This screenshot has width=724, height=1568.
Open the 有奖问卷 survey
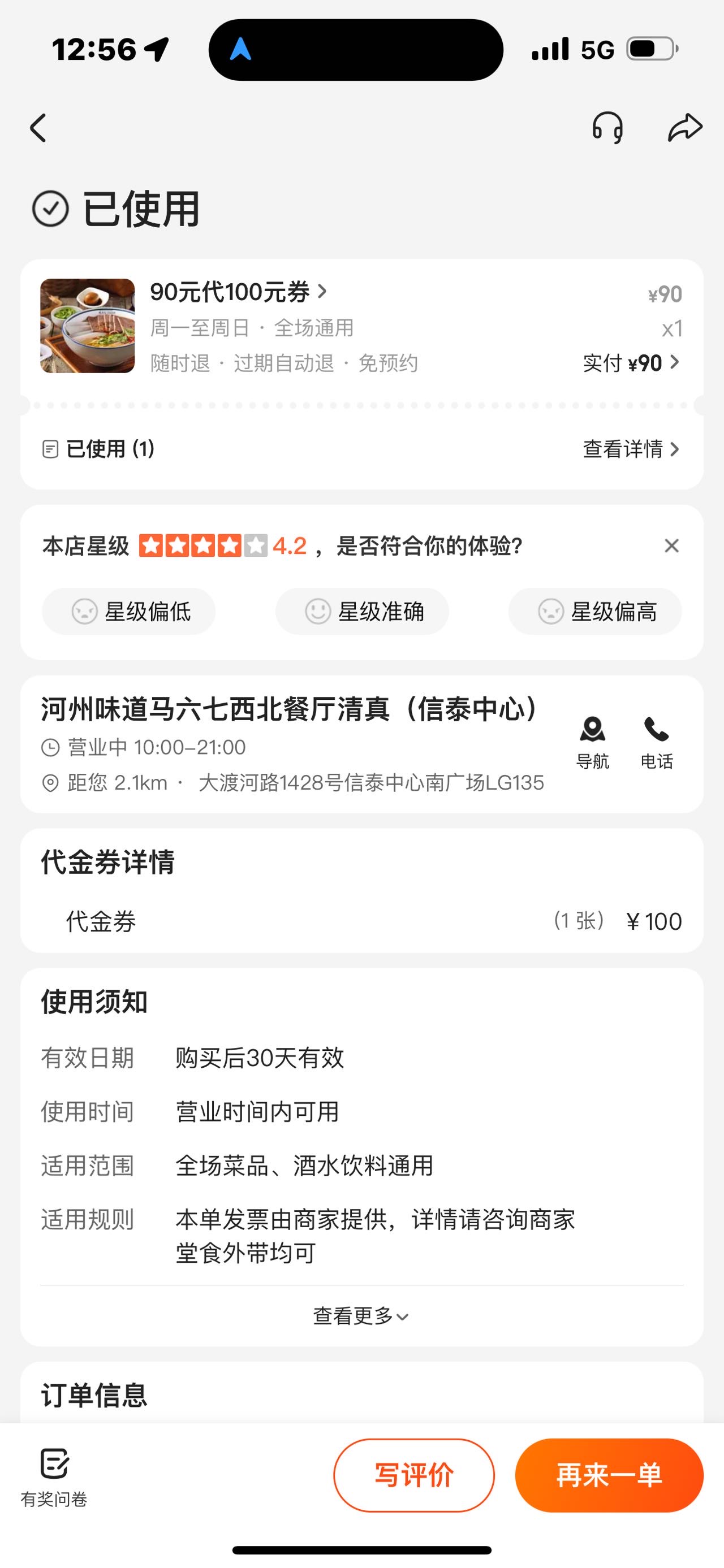coord(54,1478)
